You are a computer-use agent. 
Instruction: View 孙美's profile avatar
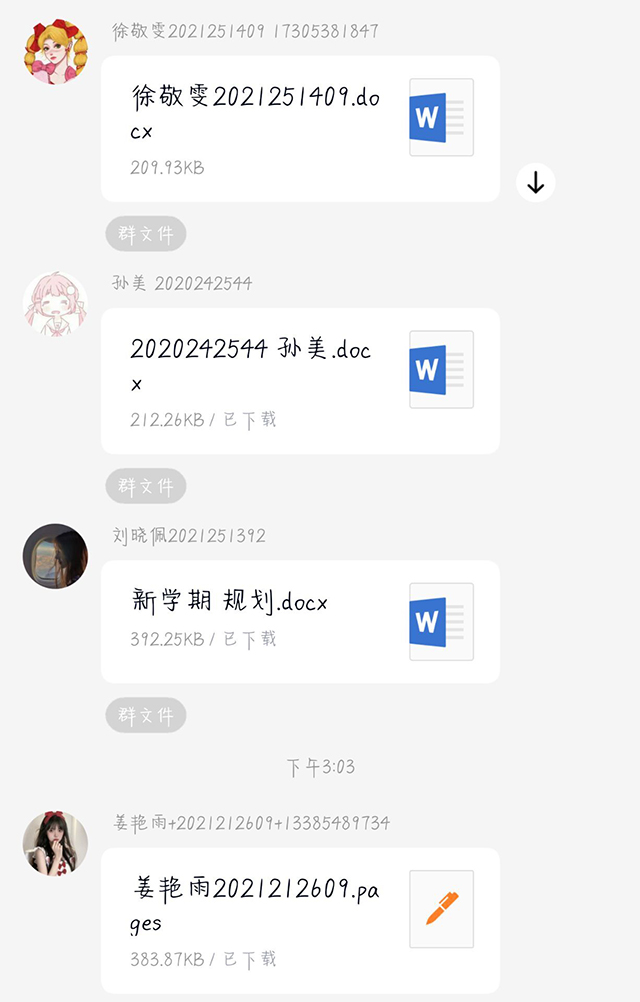tap(55, 304)
